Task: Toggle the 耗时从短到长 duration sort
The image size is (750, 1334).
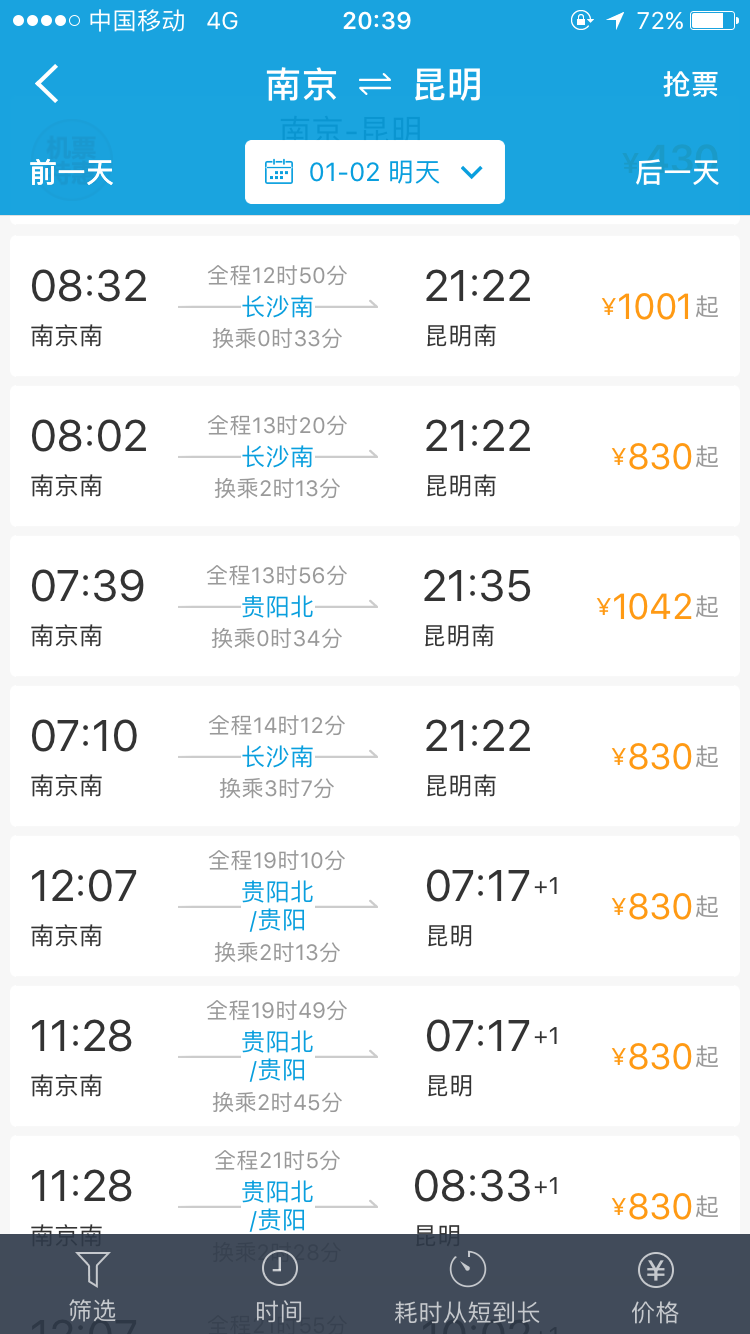Action: pyautogui.click(x=467, y=1286)
